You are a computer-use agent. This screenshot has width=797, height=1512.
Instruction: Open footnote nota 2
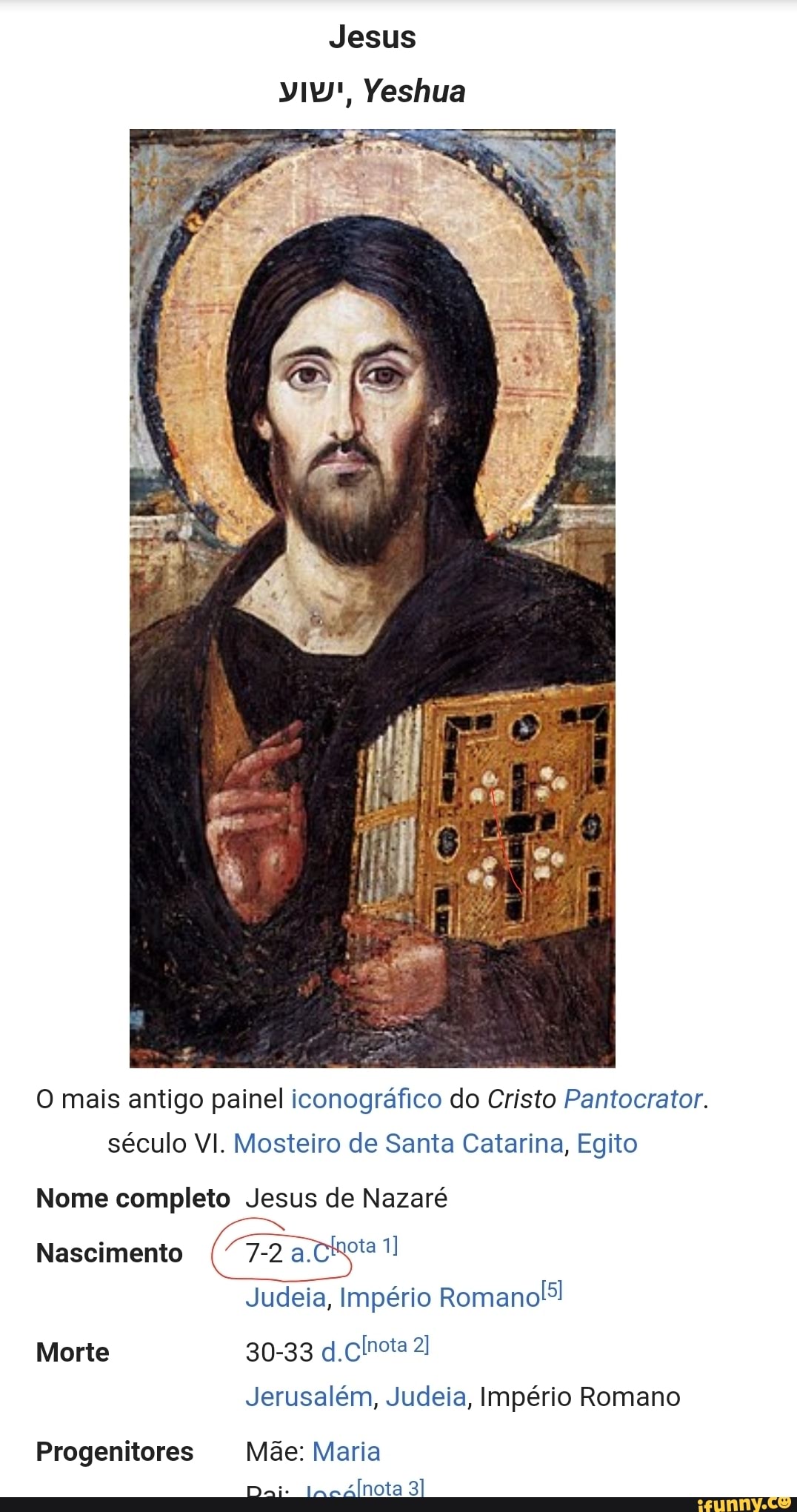coord(396,1345)
